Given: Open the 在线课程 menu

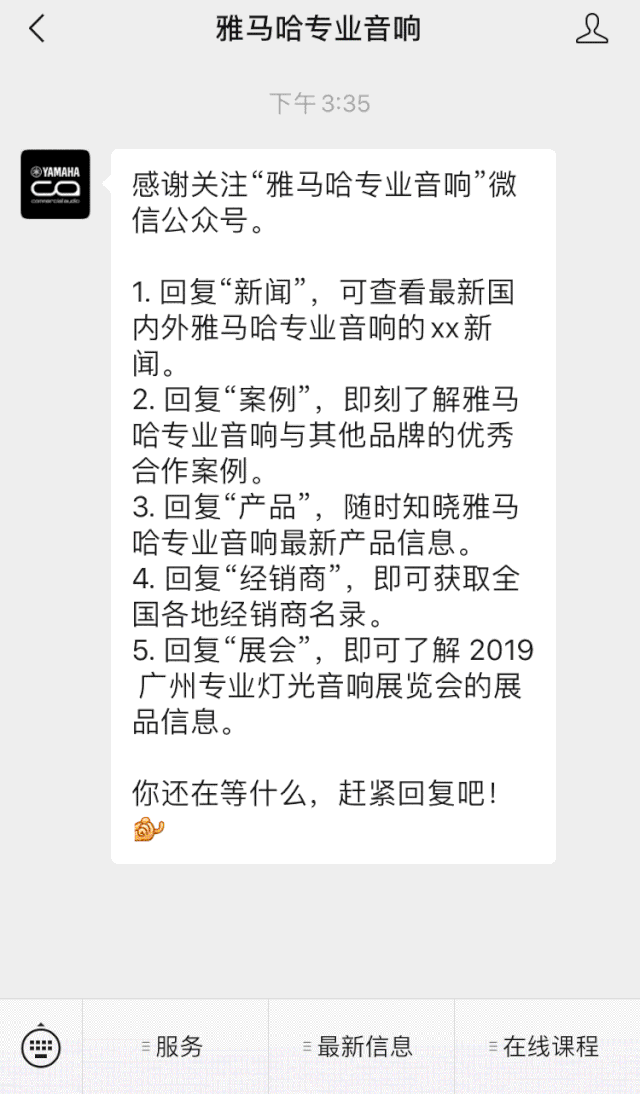Looking at the screenshot, I should click(547, 1047).
